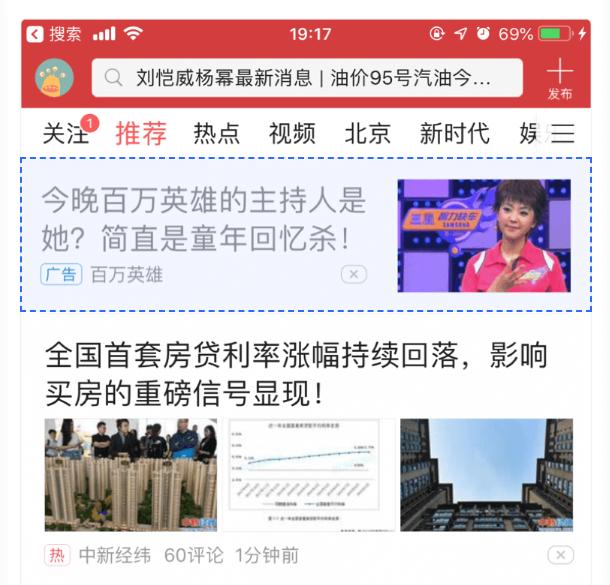Open the 新时代 tab
This screenshot has height=585, width=610.
[x=454, y=133]
